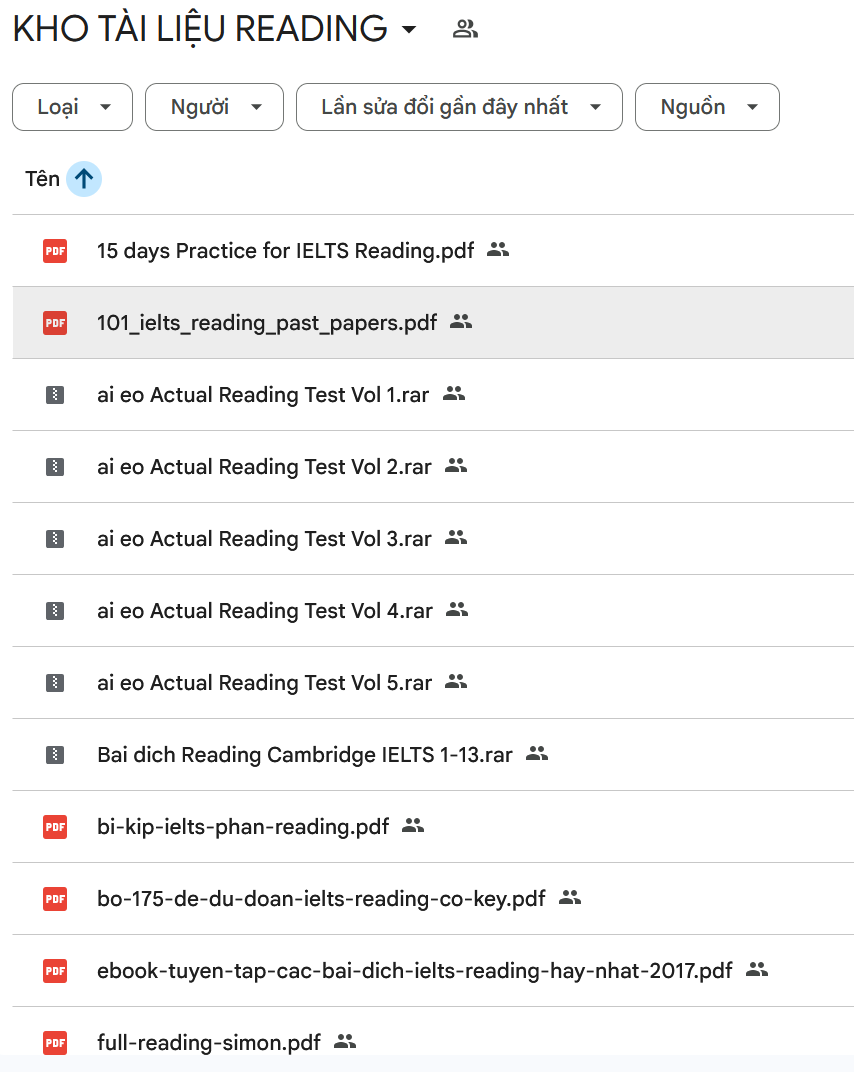Open the Loại filter dropdown
854x1072 pixels.
(x=72, y=107)
